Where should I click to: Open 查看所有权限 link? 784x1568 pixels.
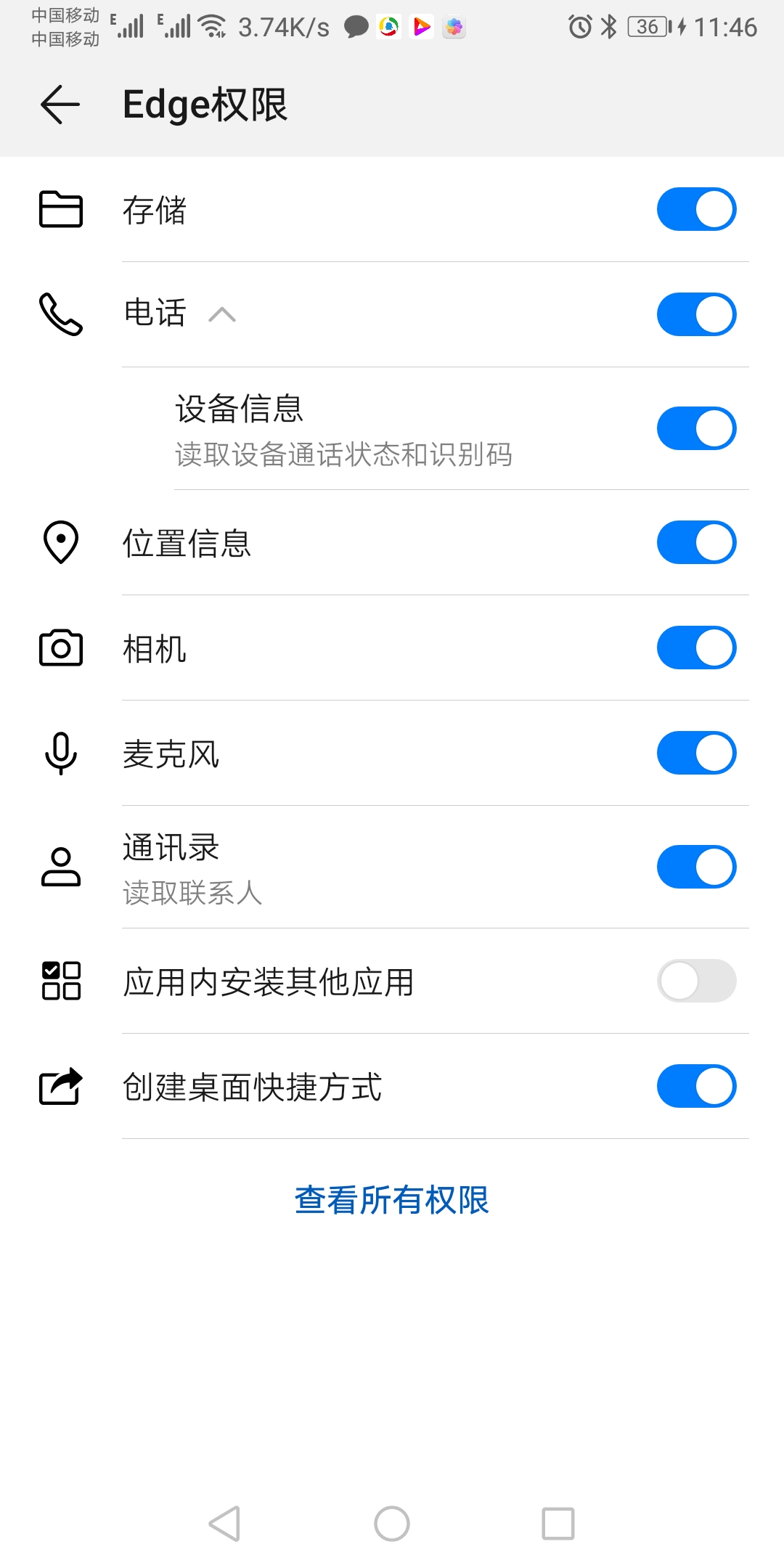(392, 1200)
